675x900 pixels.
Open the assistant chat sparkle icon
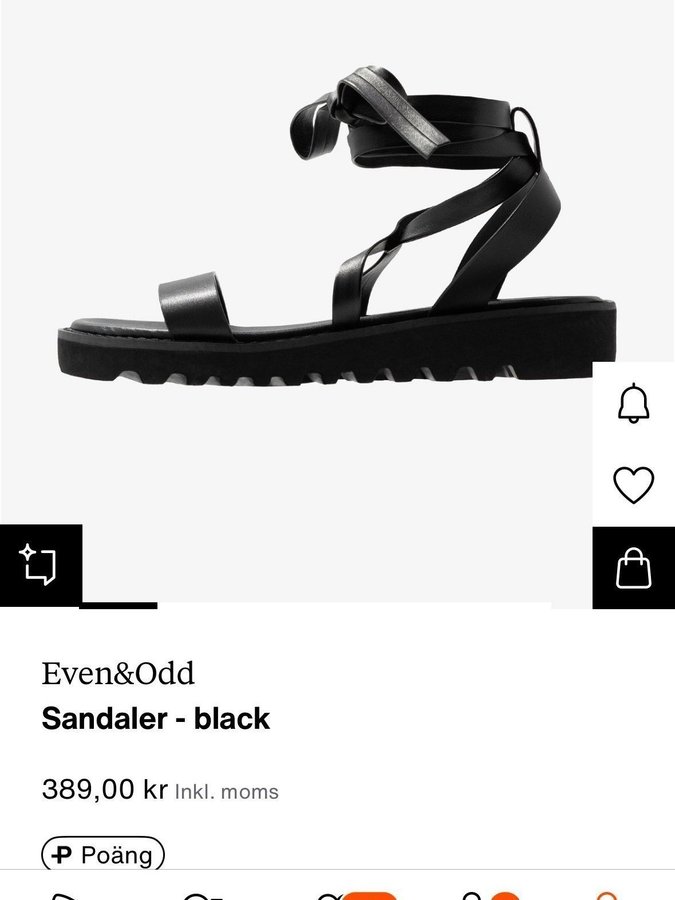click(x=40, y=565)
